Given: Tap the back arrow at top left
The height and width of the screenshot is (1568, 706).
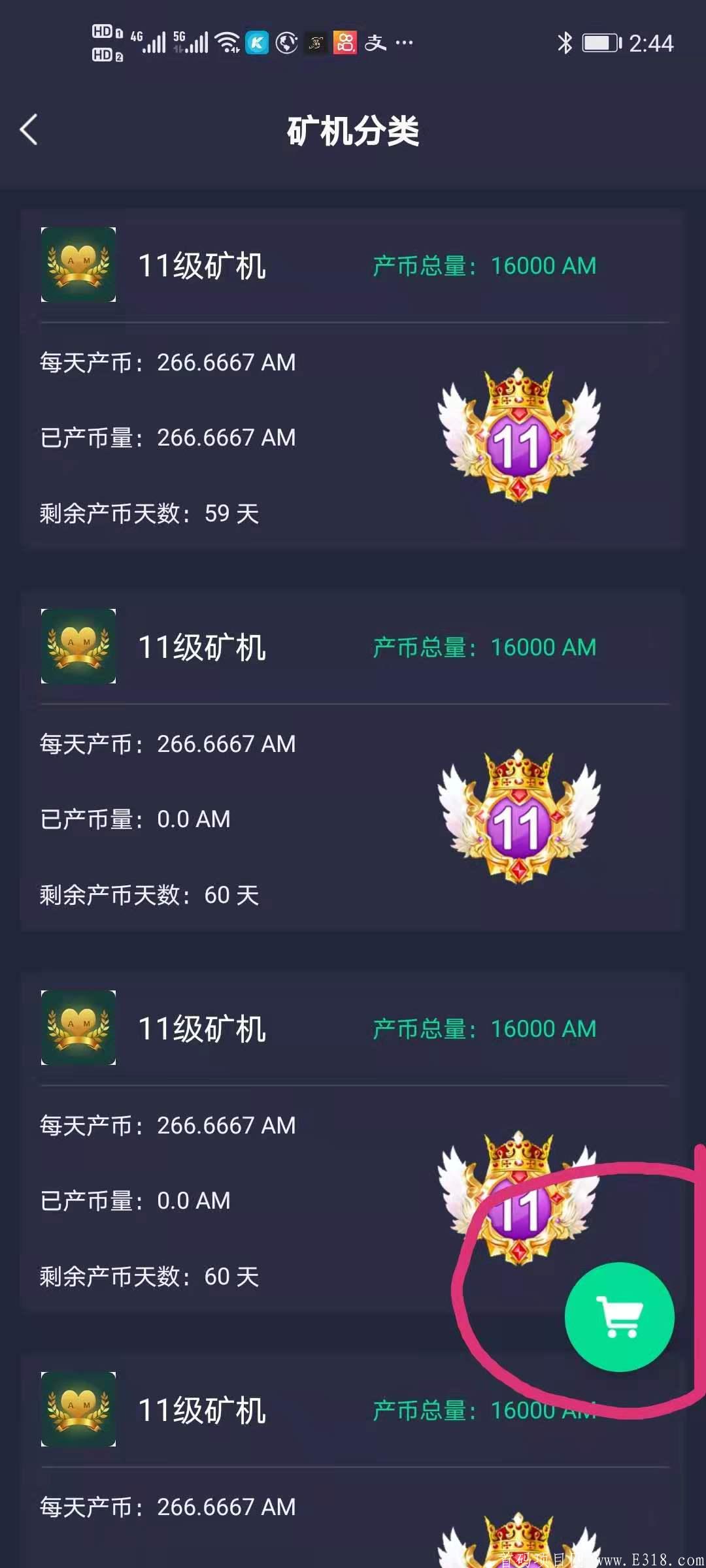Looking at the screenshot, I should [x=27, y=131].
